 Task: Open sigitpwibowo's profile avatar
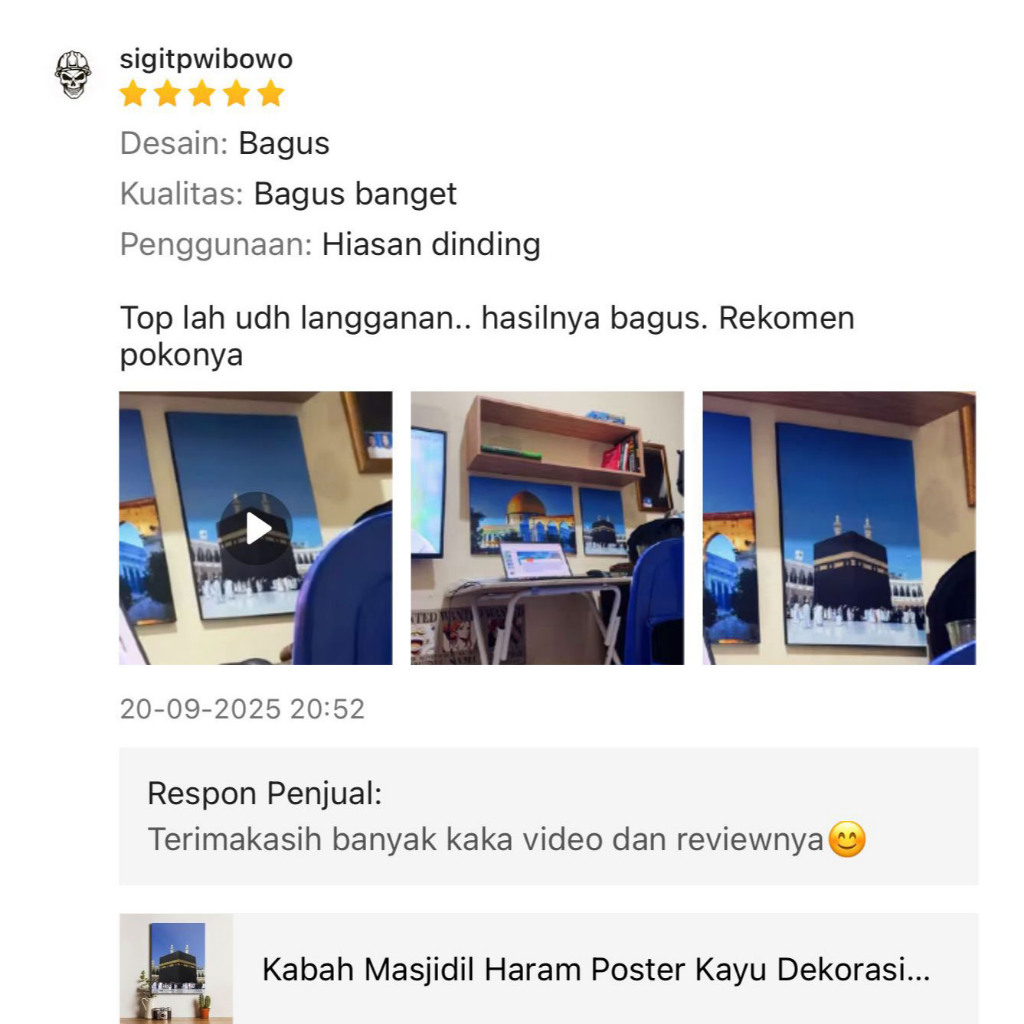[x=73, y=75]
